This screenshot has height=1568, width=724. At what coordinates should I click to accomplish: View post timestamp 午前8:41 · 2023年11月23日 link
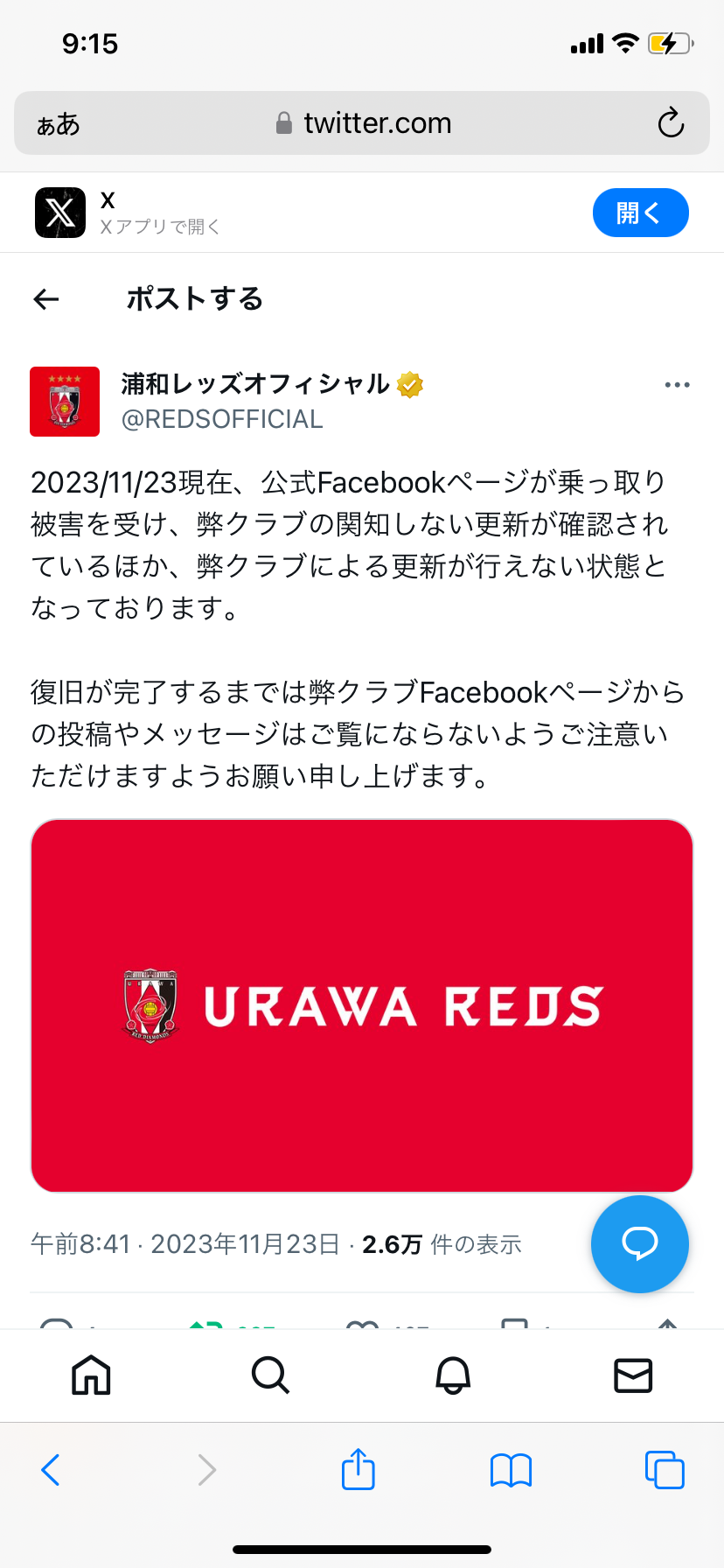pyautogui.click(x=184, y=1244)
